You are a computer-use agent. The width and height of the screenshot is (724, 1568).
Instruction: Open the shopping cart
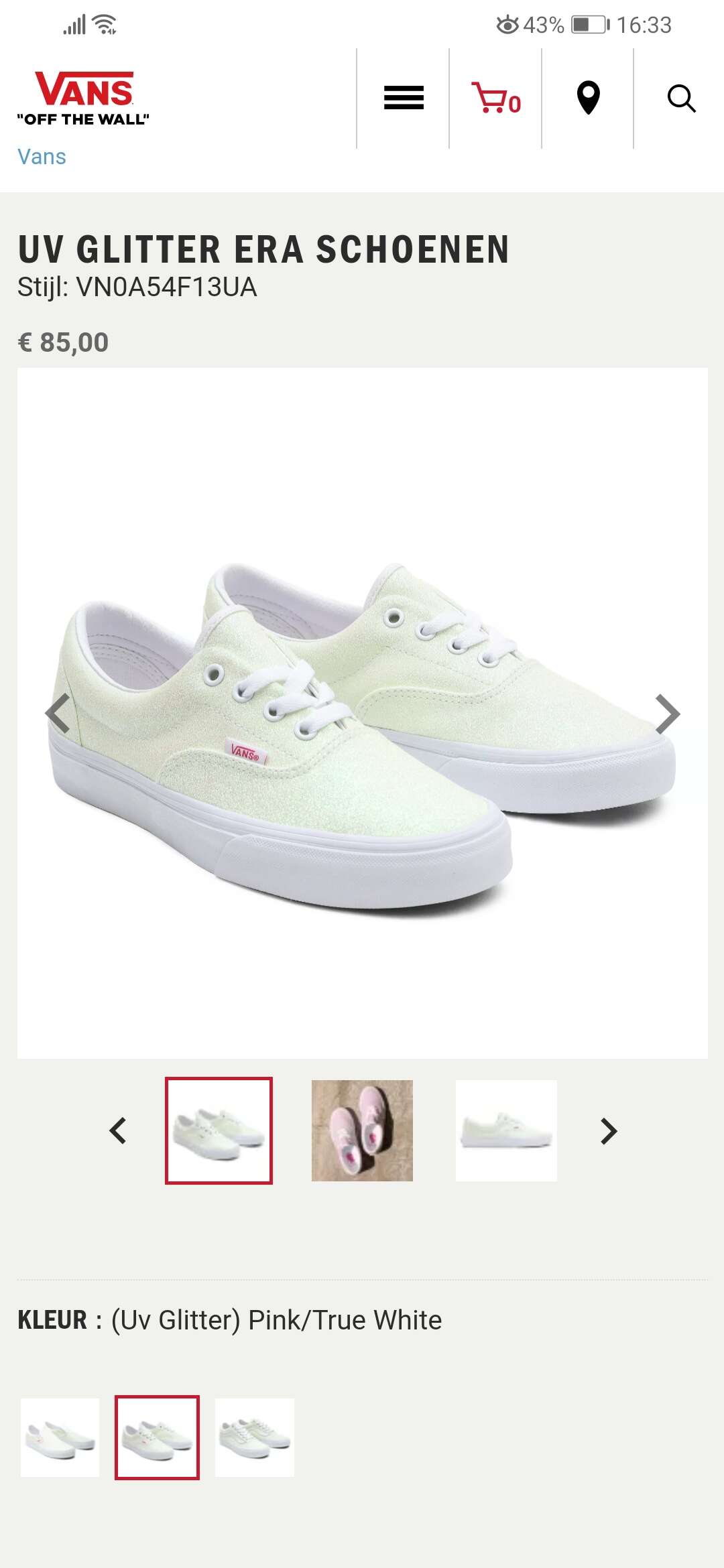496,99
